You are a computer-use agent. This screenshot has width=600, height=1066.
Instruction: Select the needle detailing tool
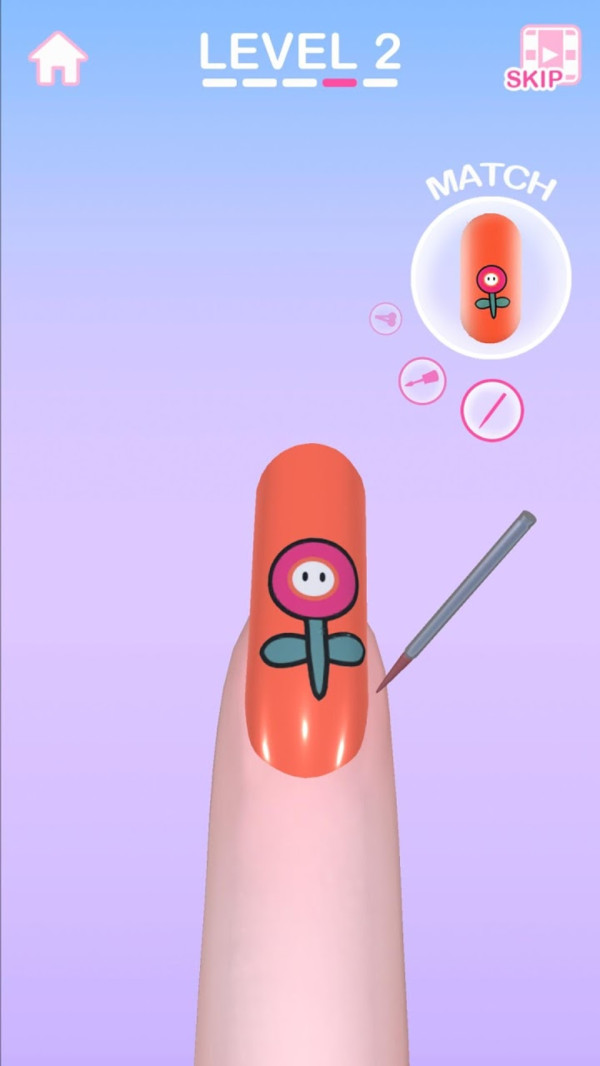tap(492, 410)
